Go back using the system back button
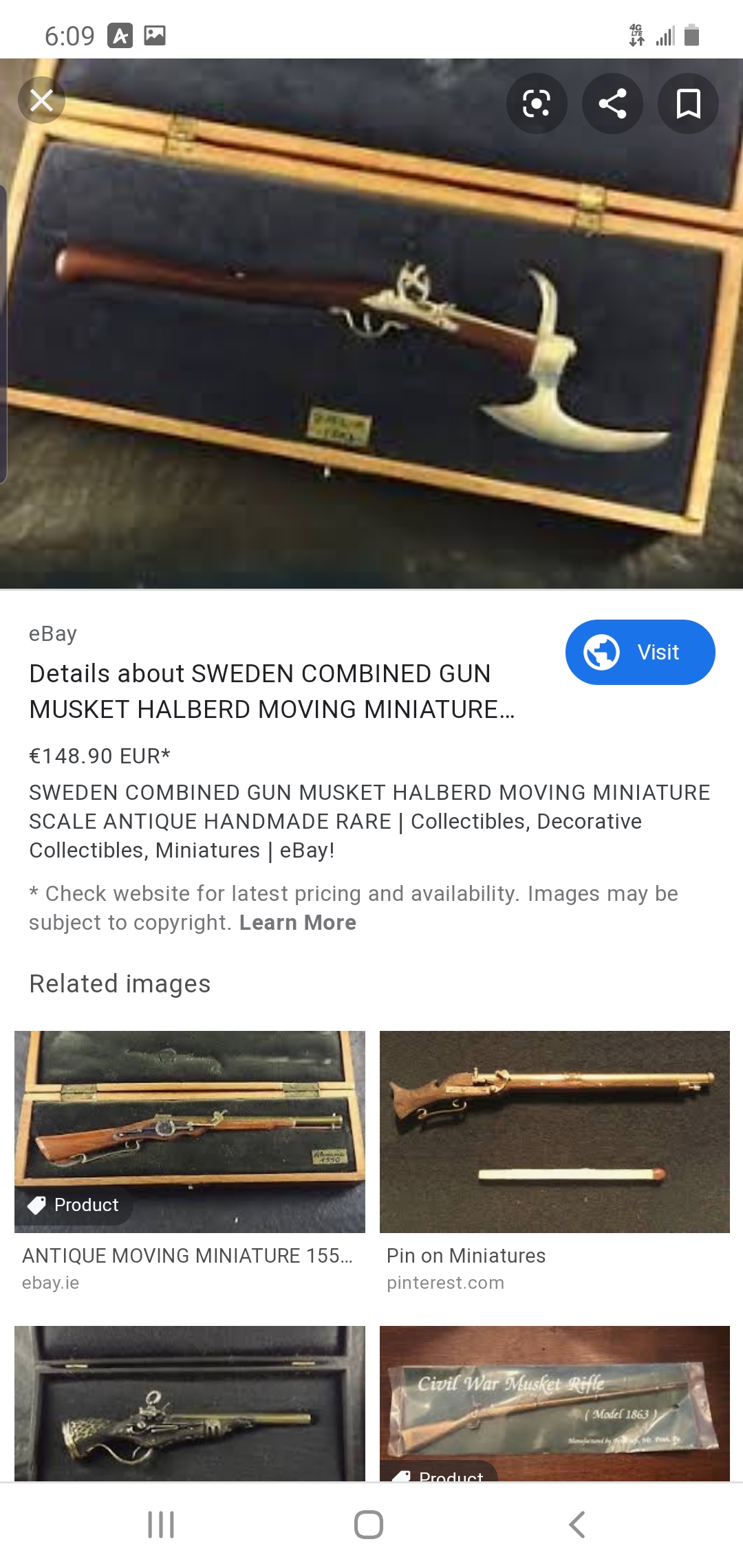This screenshot has width=743, height=1568. pos(577,1525)
